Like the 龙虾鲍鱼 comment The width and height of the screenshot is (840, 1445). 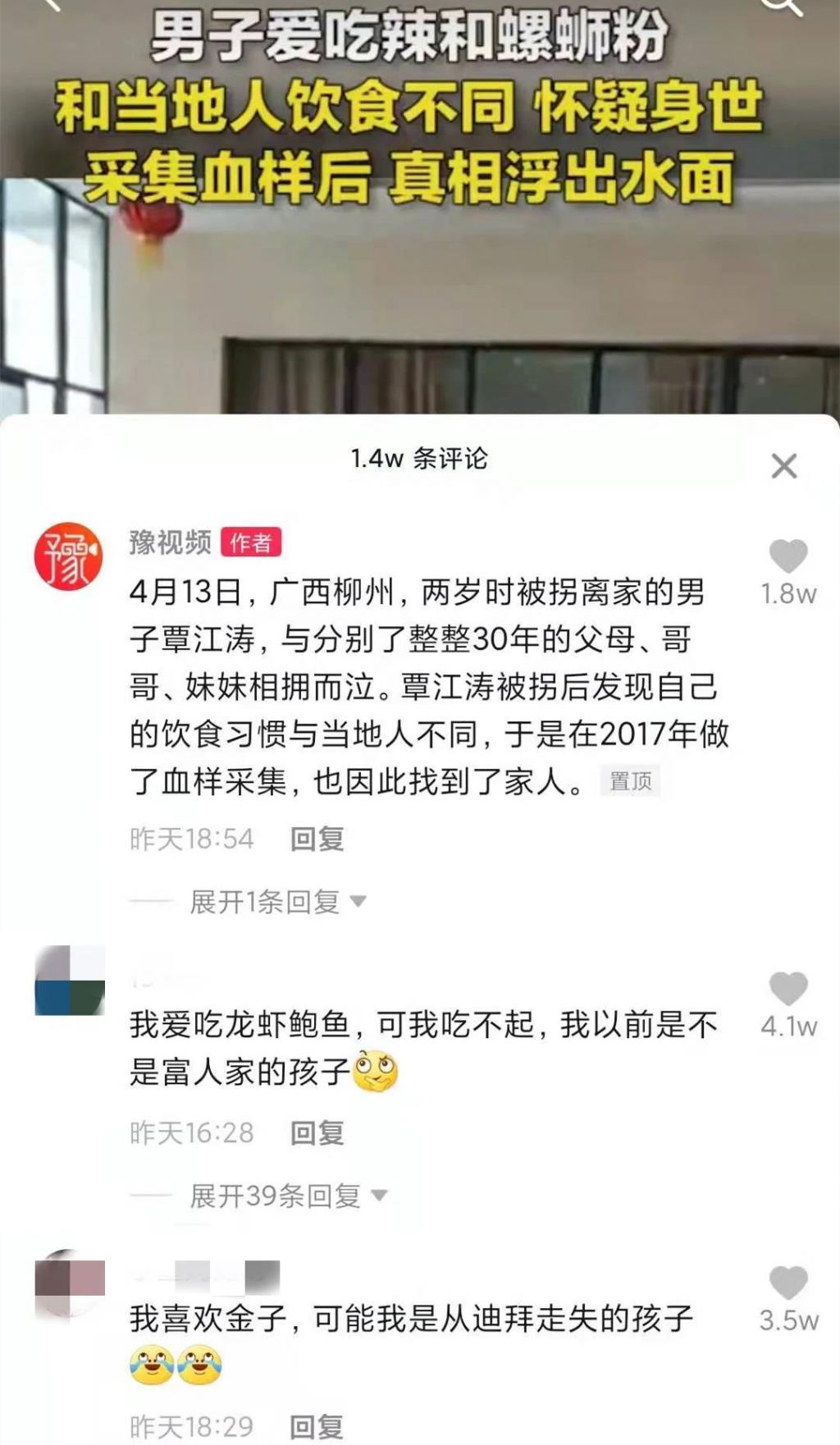pyautogui.click(x=787, y=989)
